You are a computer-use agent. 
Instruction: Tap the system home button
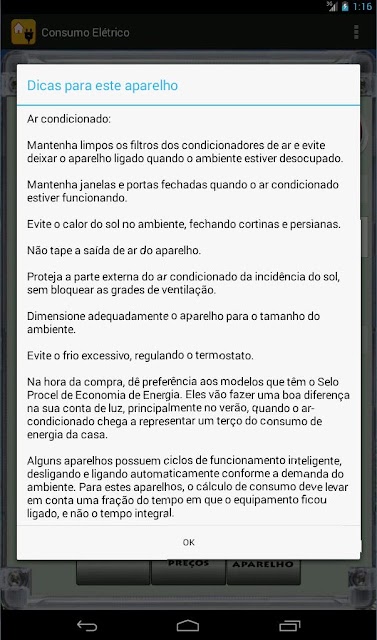(188, 625)
